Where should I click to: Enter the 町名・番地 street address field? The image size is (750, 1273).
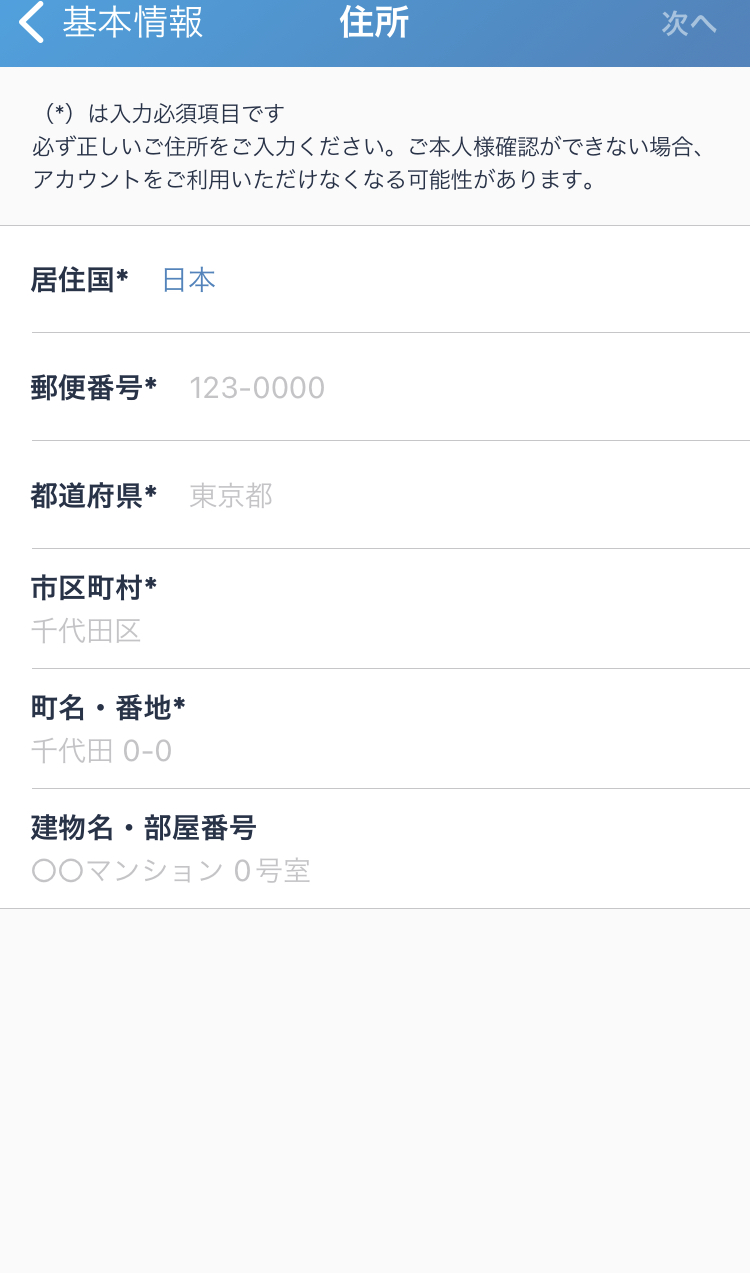pos(375,729)
